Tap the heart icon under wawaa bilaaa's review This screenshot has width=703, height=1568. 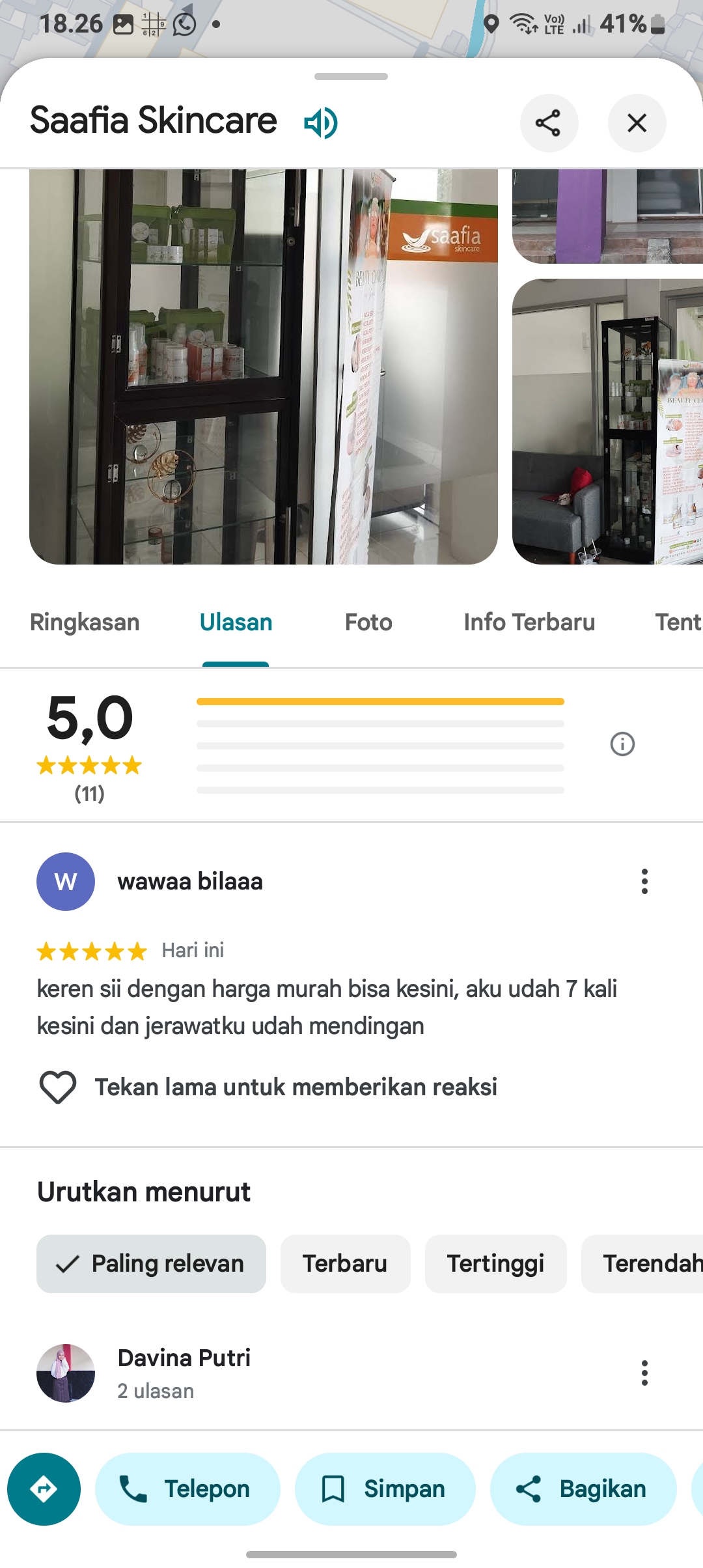[x=58, y=1087]
